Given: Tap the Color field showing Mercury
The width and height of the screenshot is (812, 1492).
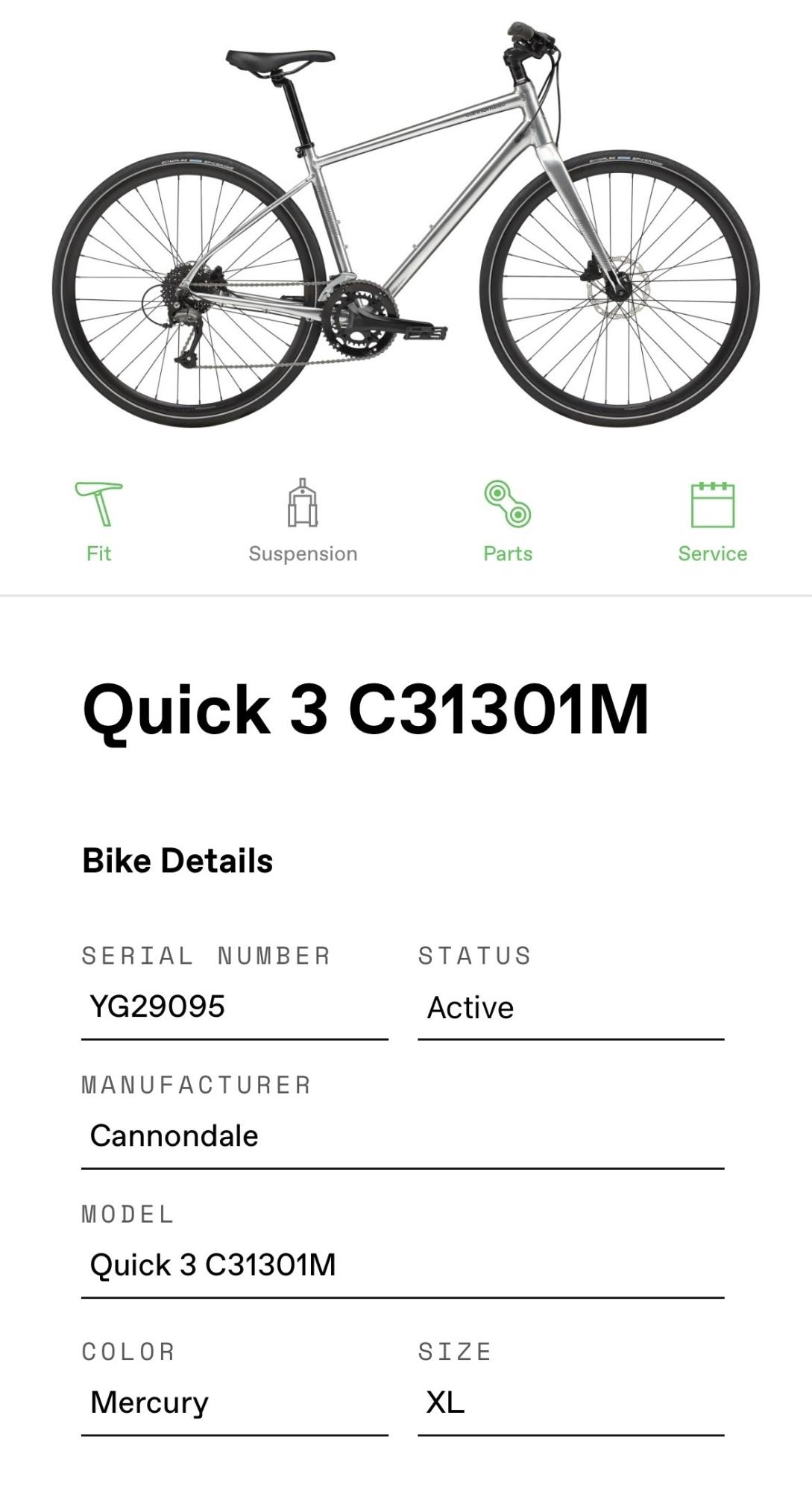Looking at the screenshot, I should point(234,1402).
